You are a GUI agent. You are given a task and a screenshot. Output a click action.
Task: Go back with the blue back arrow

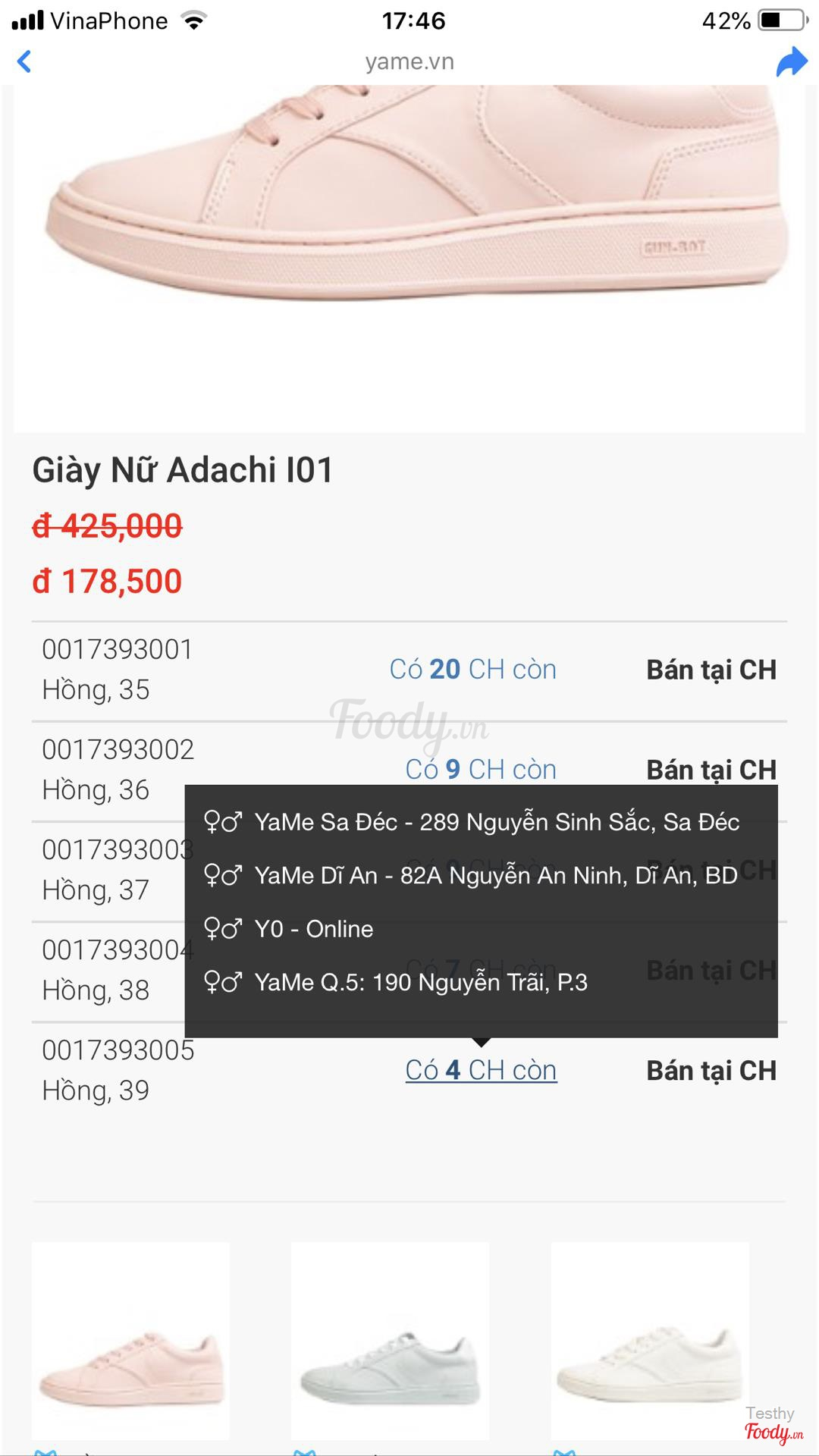25,61
